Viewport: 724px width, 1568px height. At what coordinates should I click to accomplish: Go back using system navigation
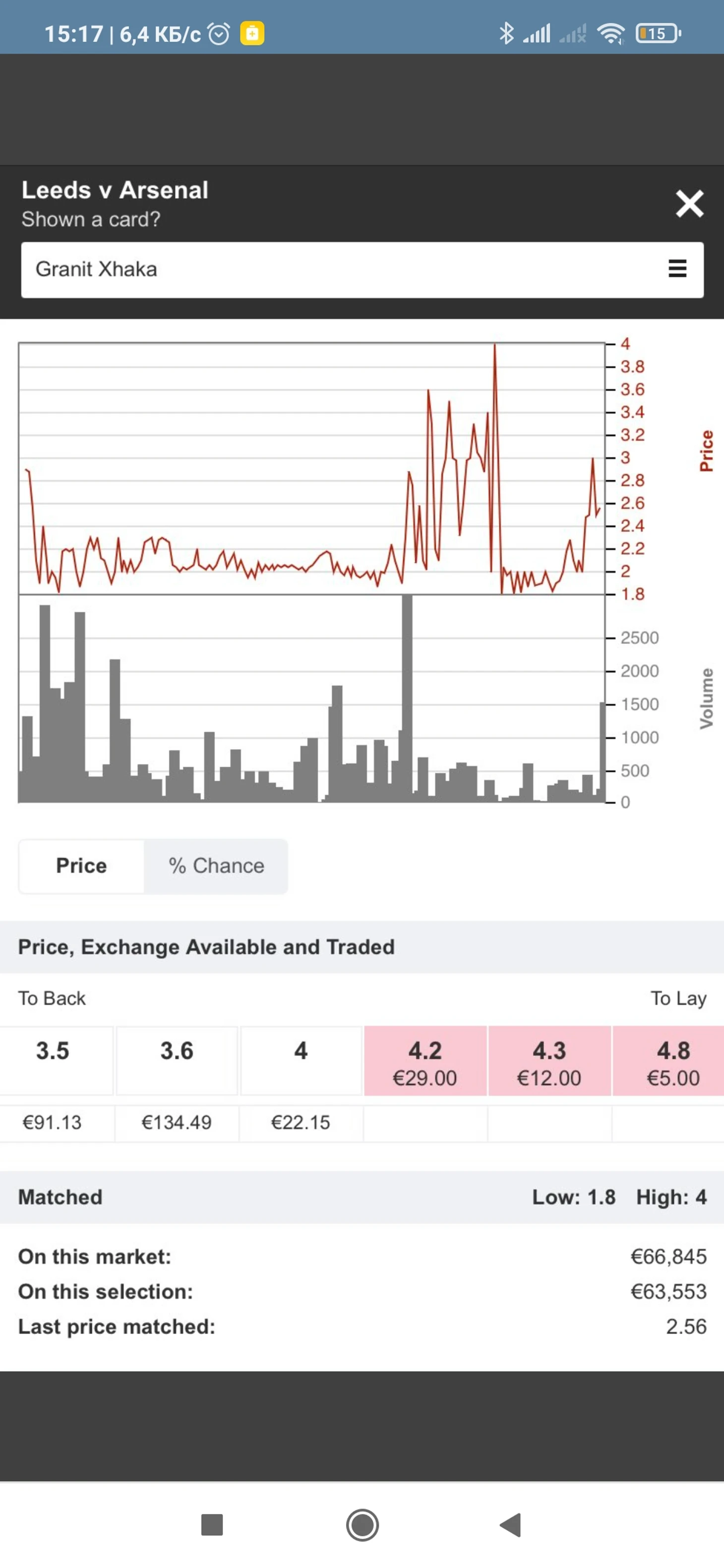(x=510, y=1525)
